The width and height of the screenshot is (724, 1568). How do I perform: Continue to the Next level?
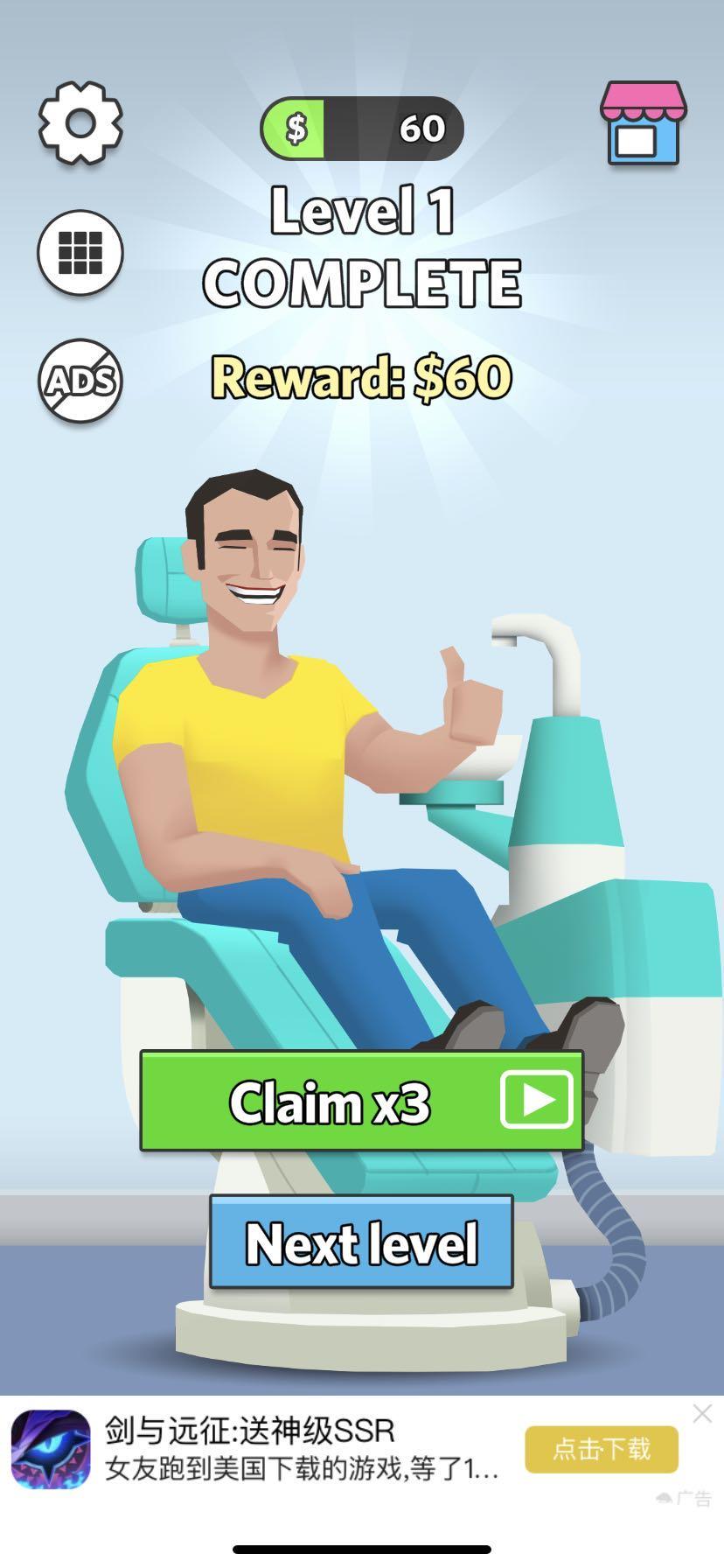(x=361, y=1242)
